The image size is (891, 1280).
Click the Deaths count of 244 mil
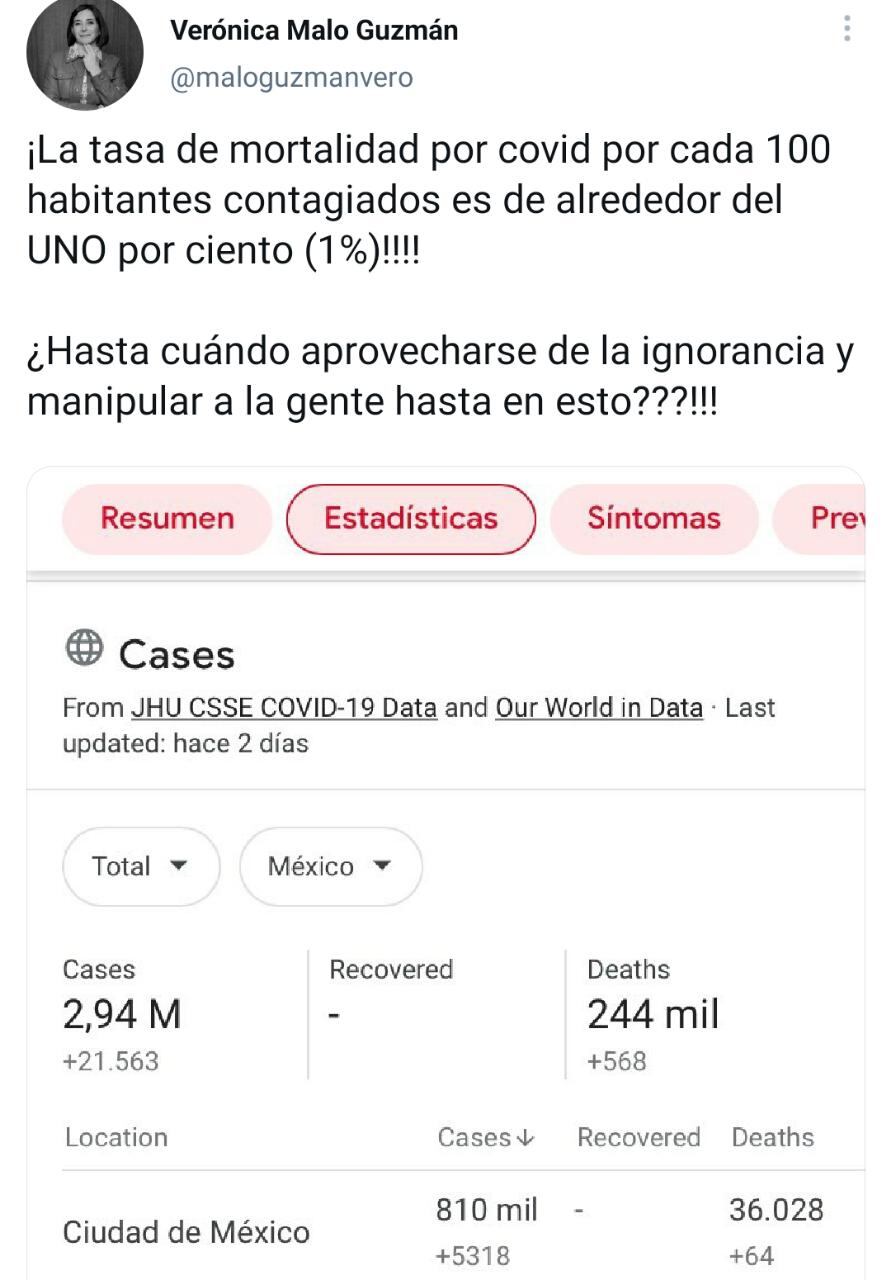point(653,1013)
